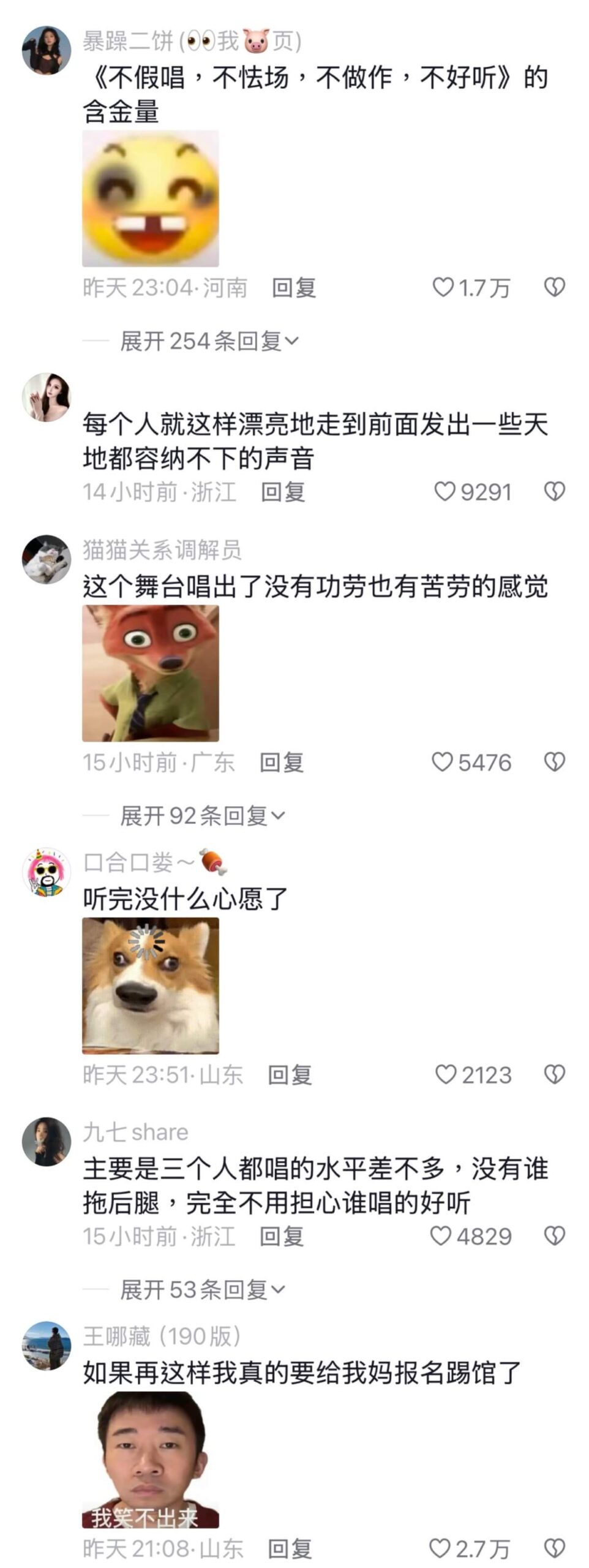Viewport: 589px width, 1568px height.
Task: Like 猫猫关系调解员's comment
Action: click(x=442, y=762)
